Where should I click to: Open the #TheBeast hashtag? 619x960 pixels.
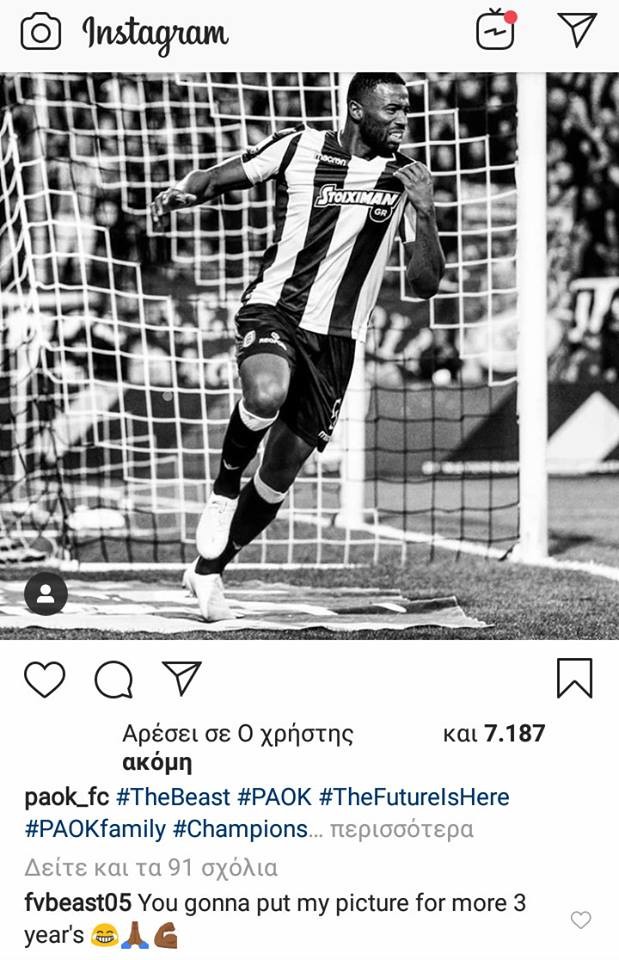(172, 797)
